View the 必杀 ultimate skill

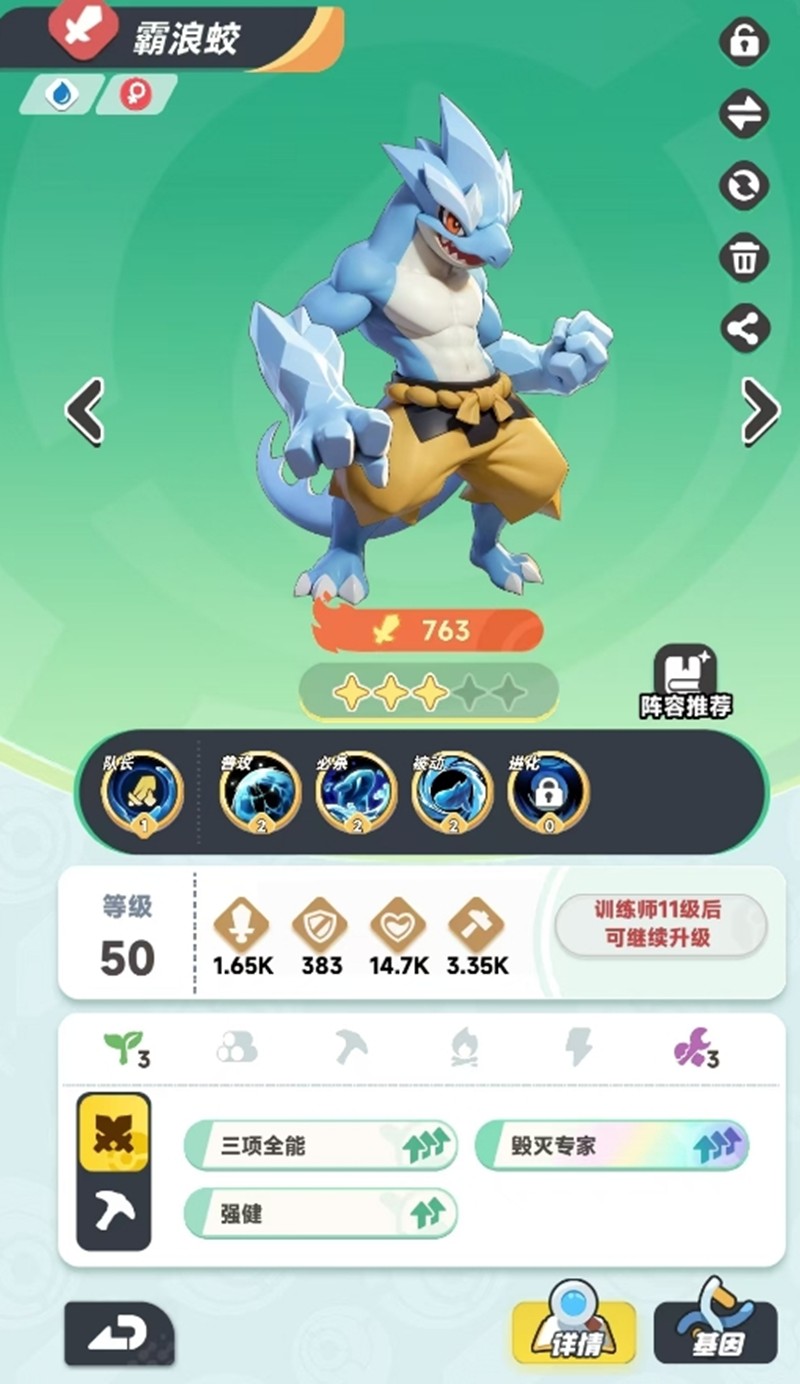(x=356, y=792)
